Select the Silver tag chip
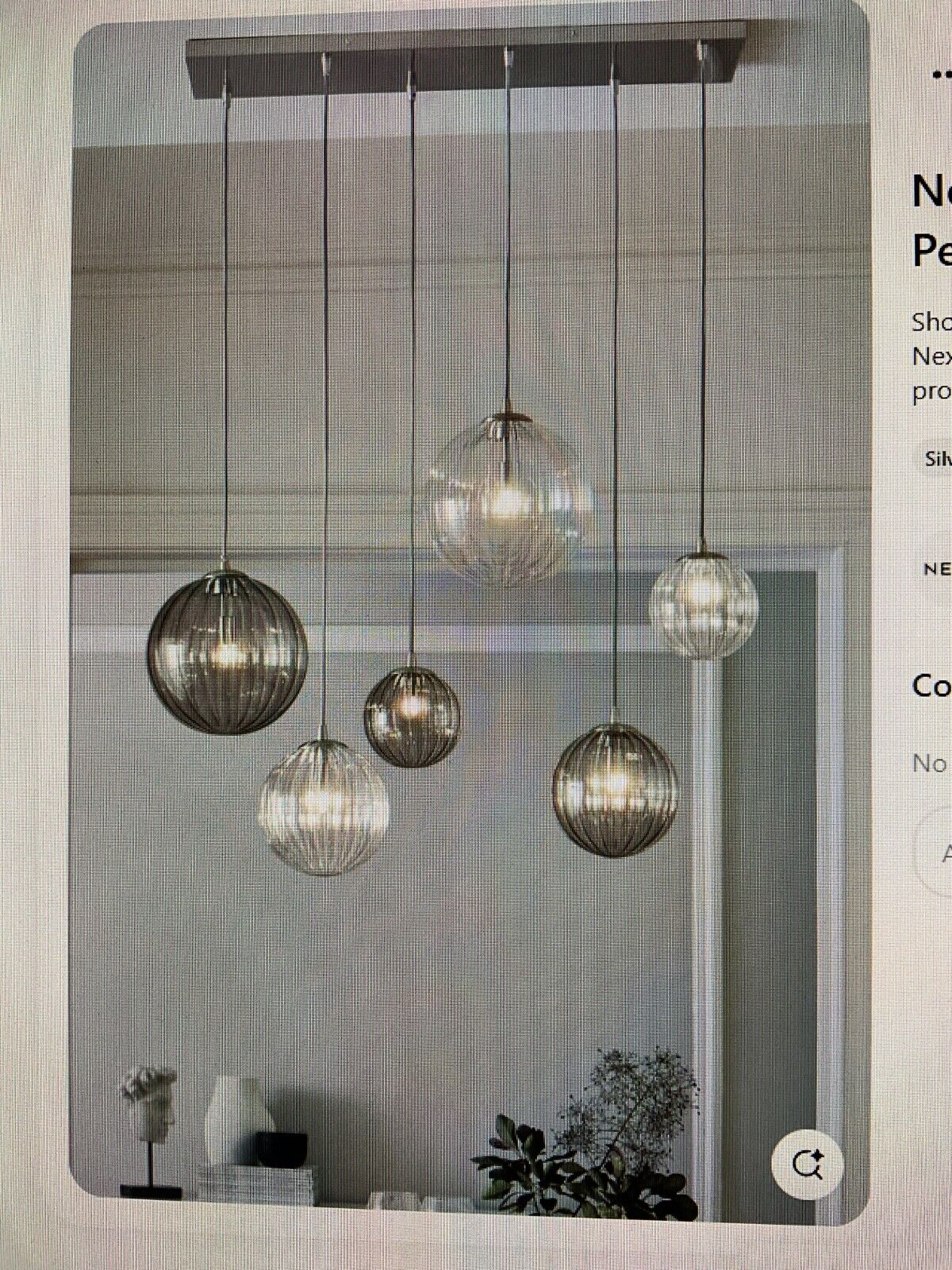The image size is (952, 1270). click(936, 459)
